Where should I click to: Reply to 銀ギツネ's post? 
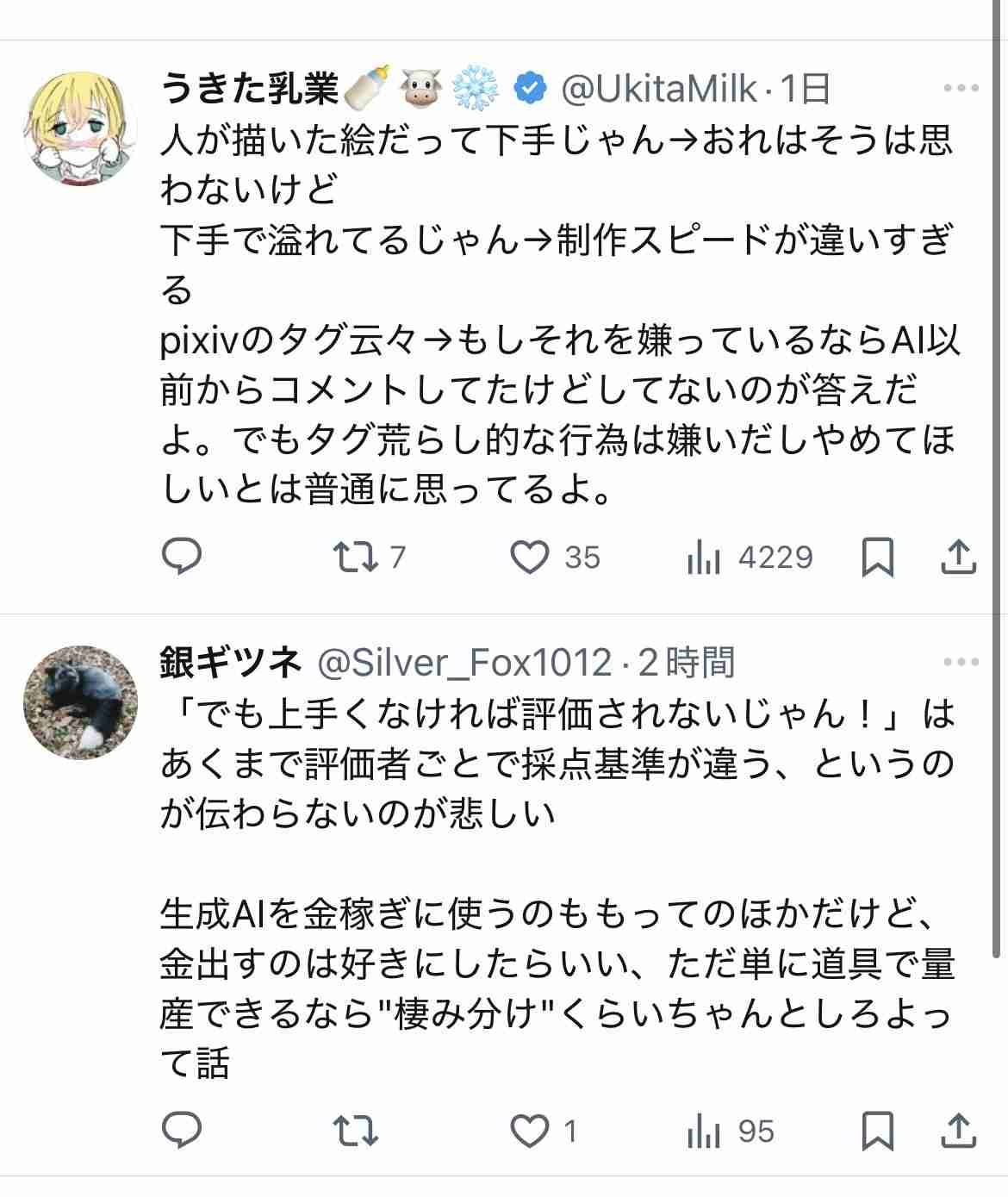click(183, 1131)
